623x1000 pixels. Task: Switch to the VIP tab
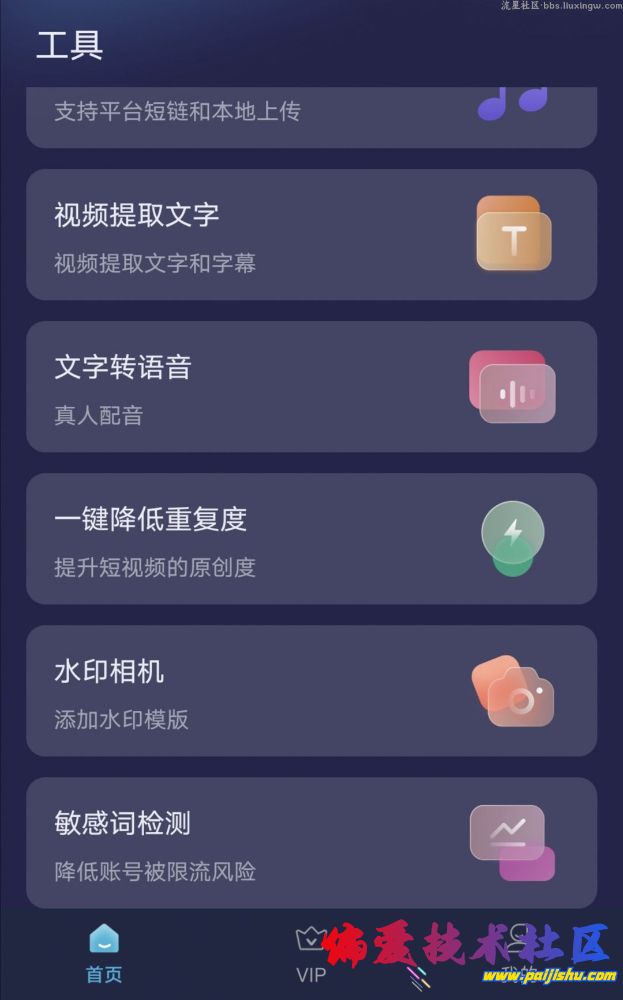pos(311,953)
